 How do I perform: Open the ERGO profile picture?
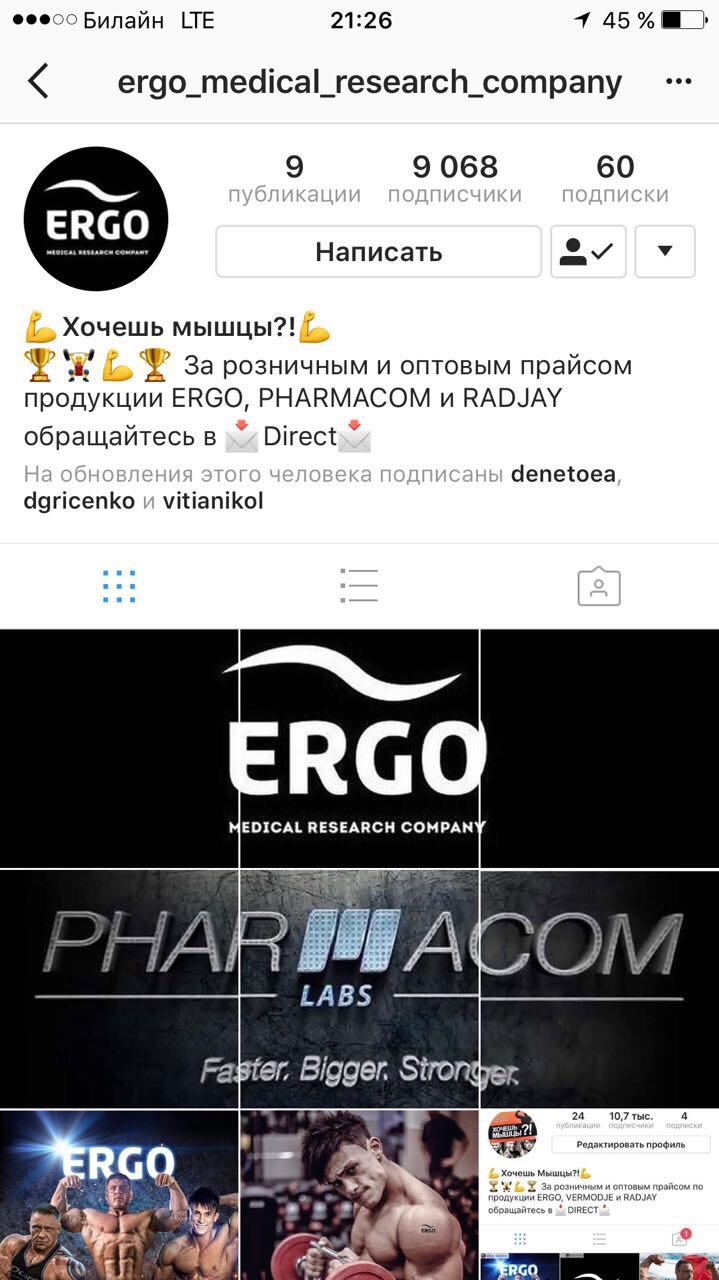coord(96,219)
